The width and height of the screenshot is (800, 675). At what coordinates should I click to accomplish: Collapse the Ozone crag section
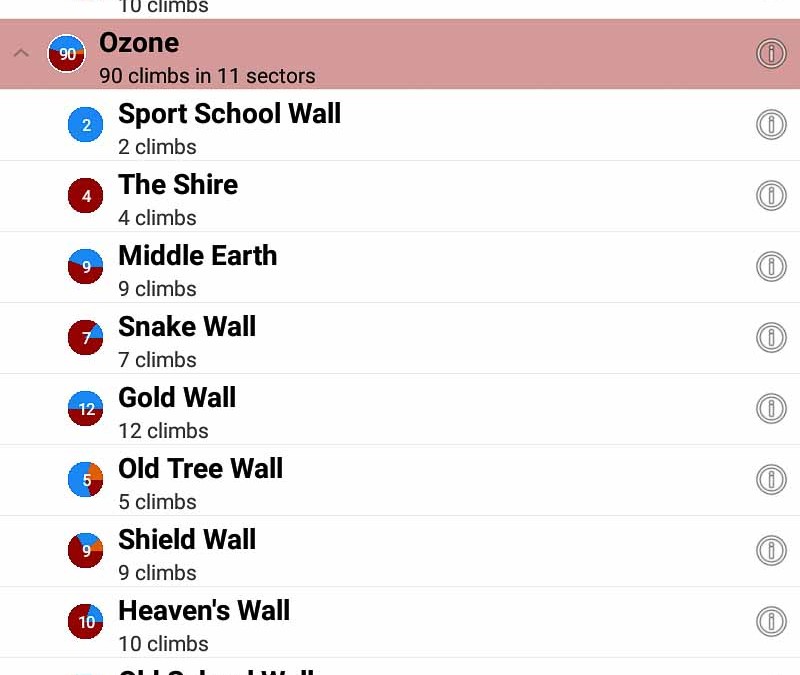21,54
